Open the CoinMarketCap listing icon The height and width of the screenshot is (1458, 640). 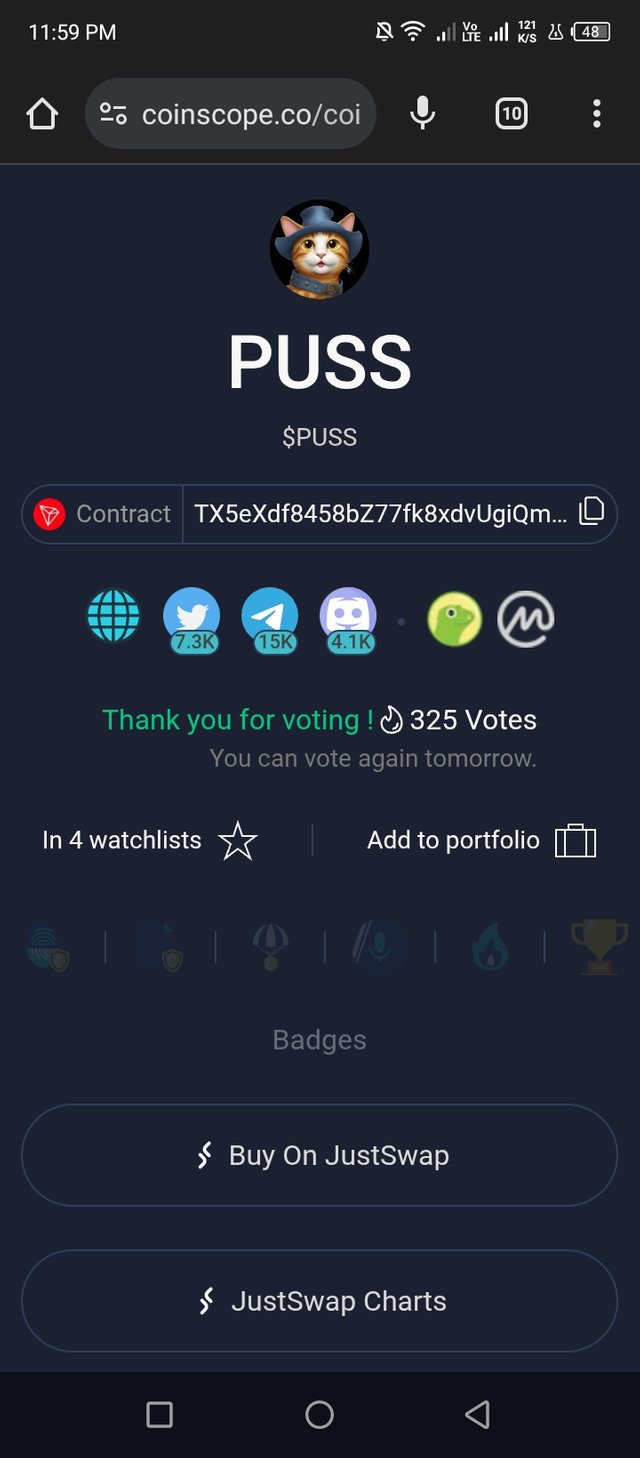pyautogui.click(x=526, y=620)
